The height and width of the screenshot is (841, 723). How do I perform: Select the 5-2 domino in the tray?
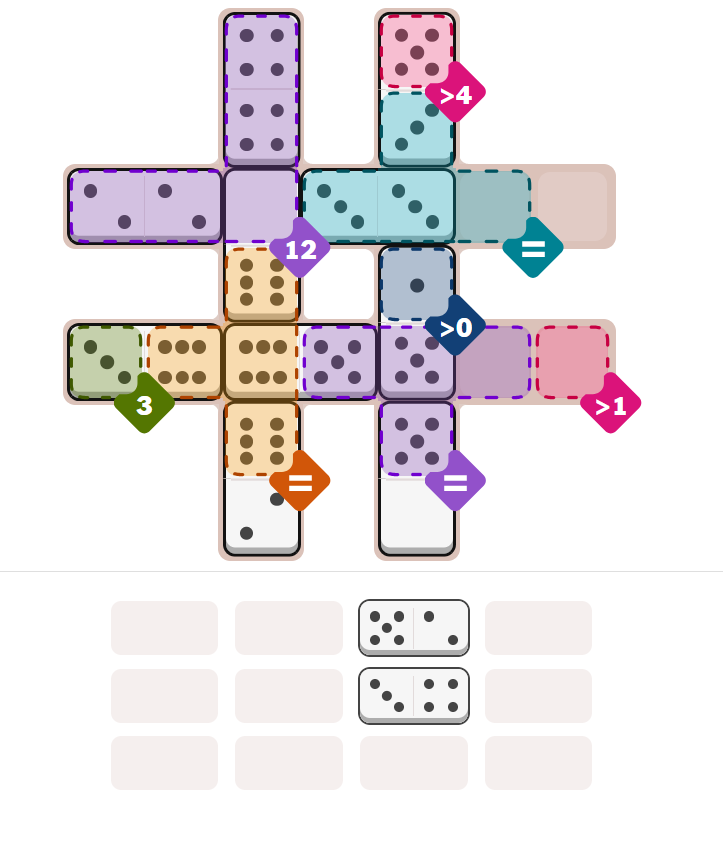pos(414,628)
